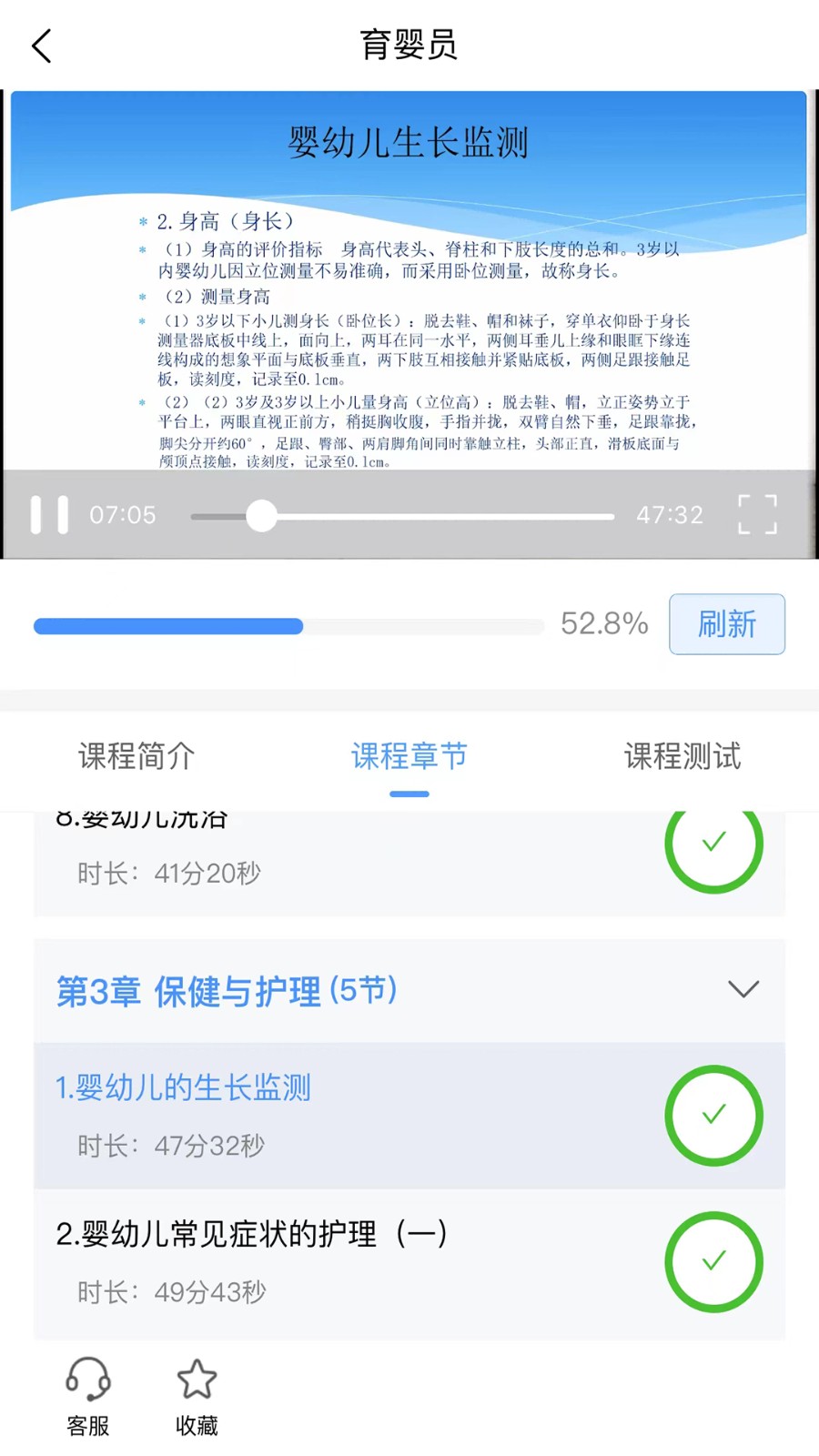The image size is (819, 1456).
Task: Collapse 第3章 保健与护理 chapter
Action: 743,990
